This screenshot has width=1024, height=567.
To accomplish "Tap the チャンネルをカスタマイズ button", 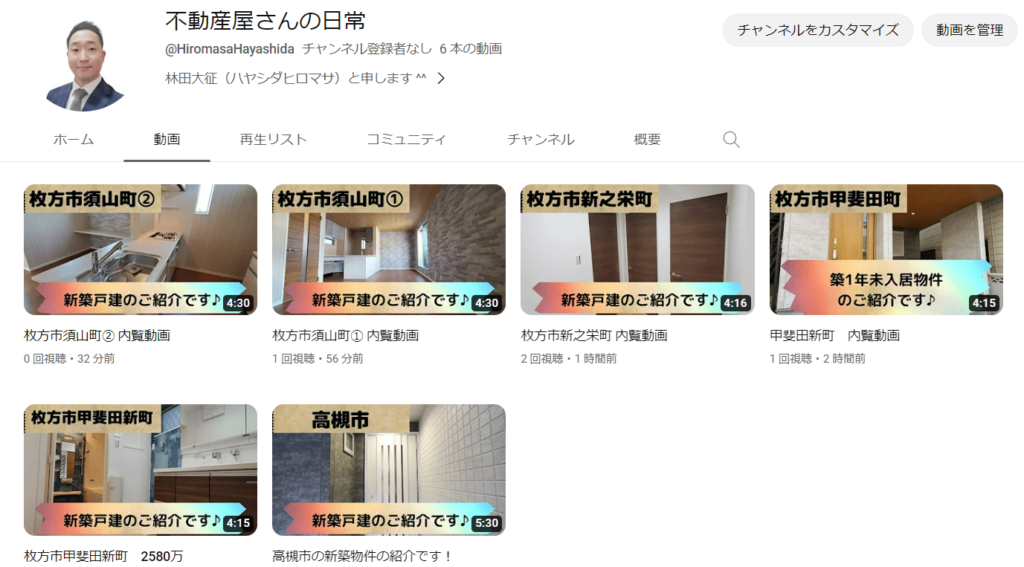I will coord(818,30).
